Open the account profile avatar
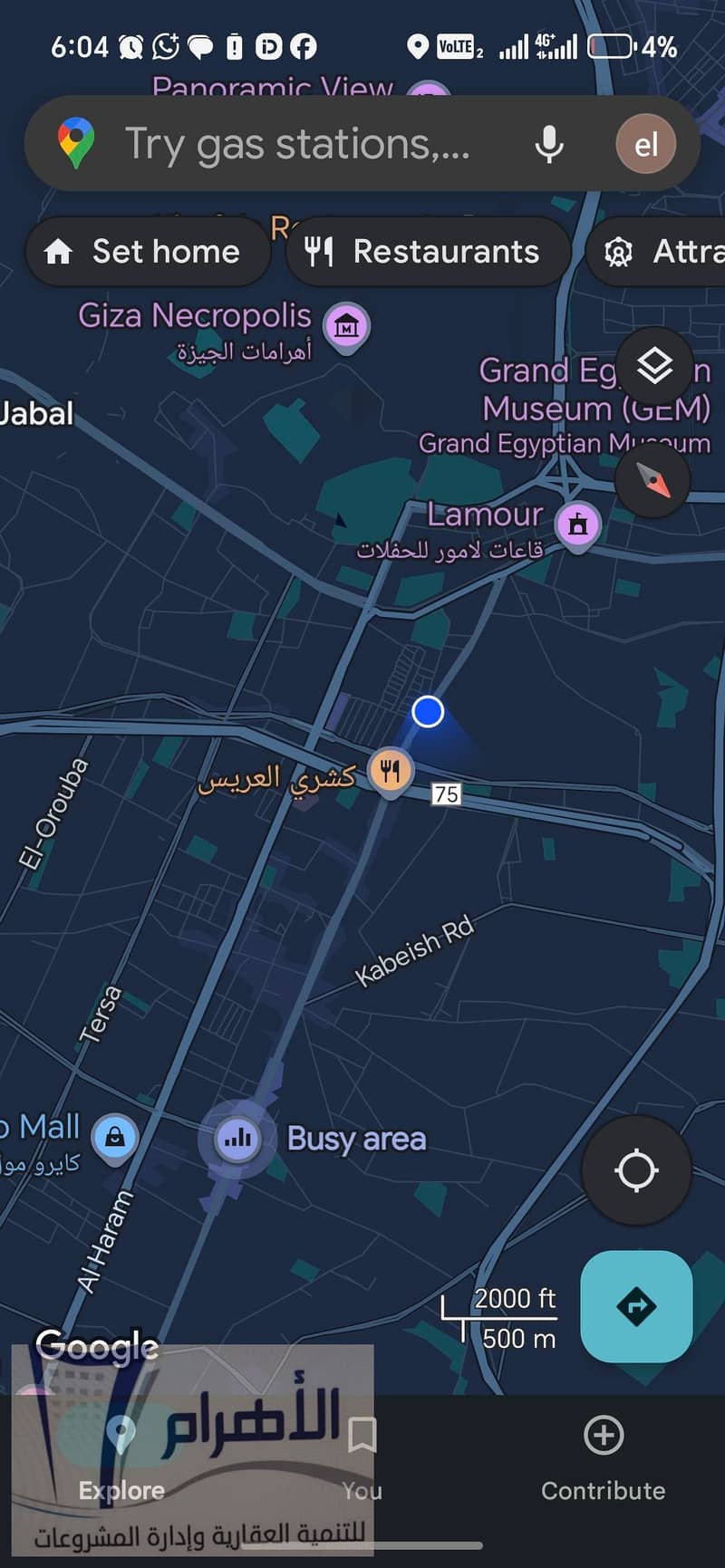 645,145
